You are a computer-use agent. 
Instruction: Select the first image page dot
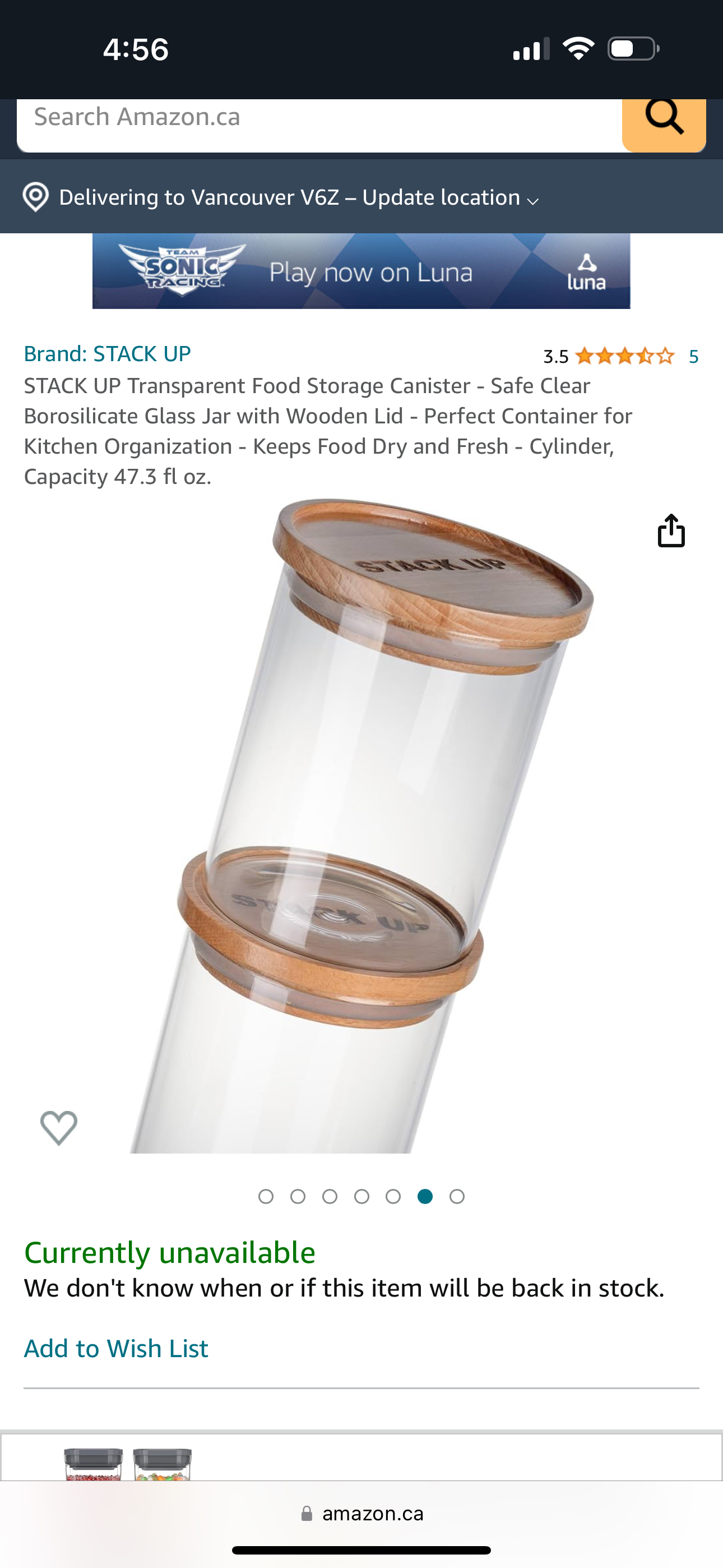pyautogui.click(x=266, y=1197)
